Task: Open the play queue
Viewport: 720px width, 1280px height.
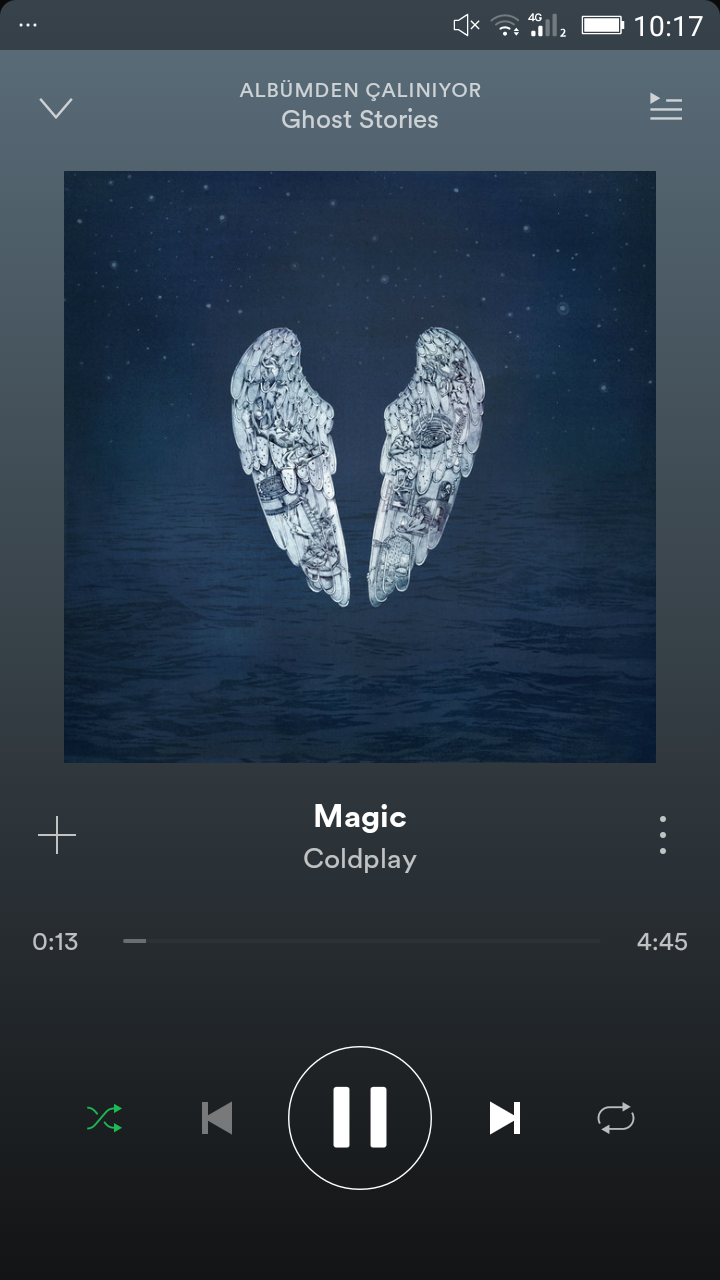Action: [x=665, y=107]
